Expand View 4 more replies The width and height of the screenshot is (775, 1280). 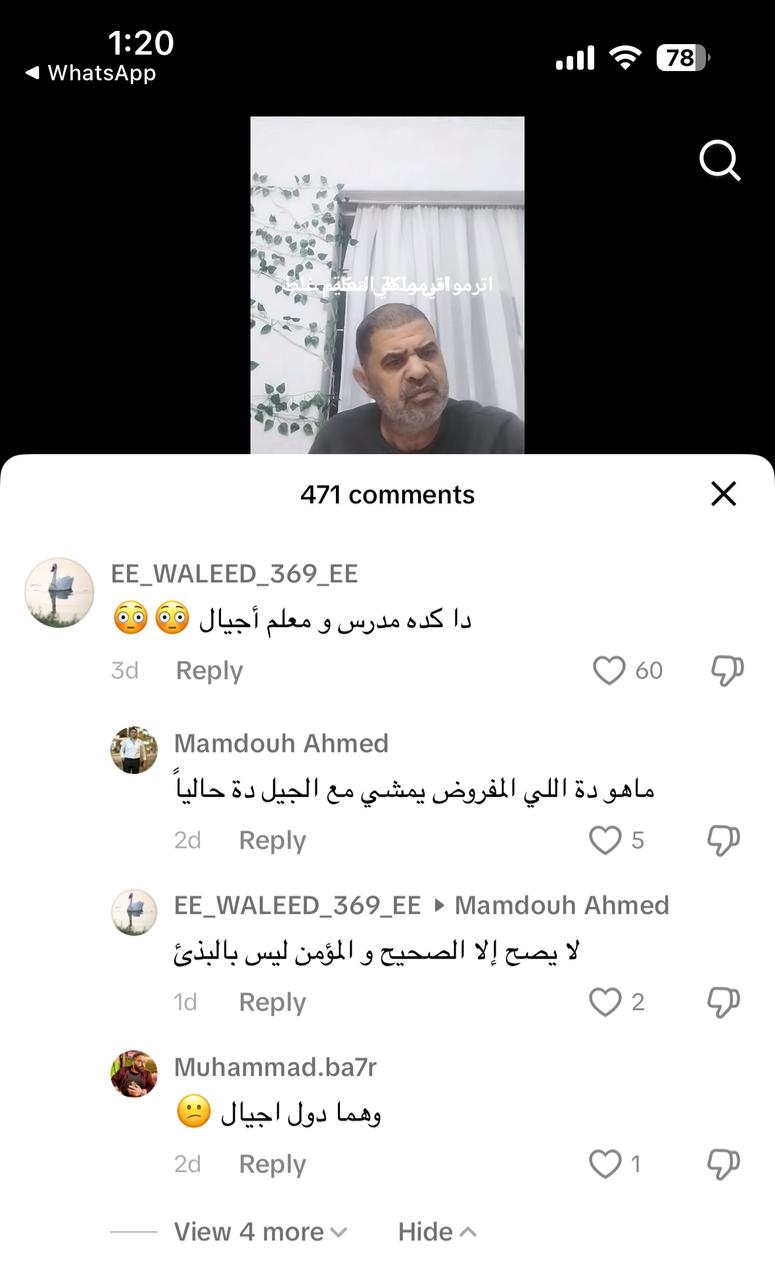click(261, 1232)
